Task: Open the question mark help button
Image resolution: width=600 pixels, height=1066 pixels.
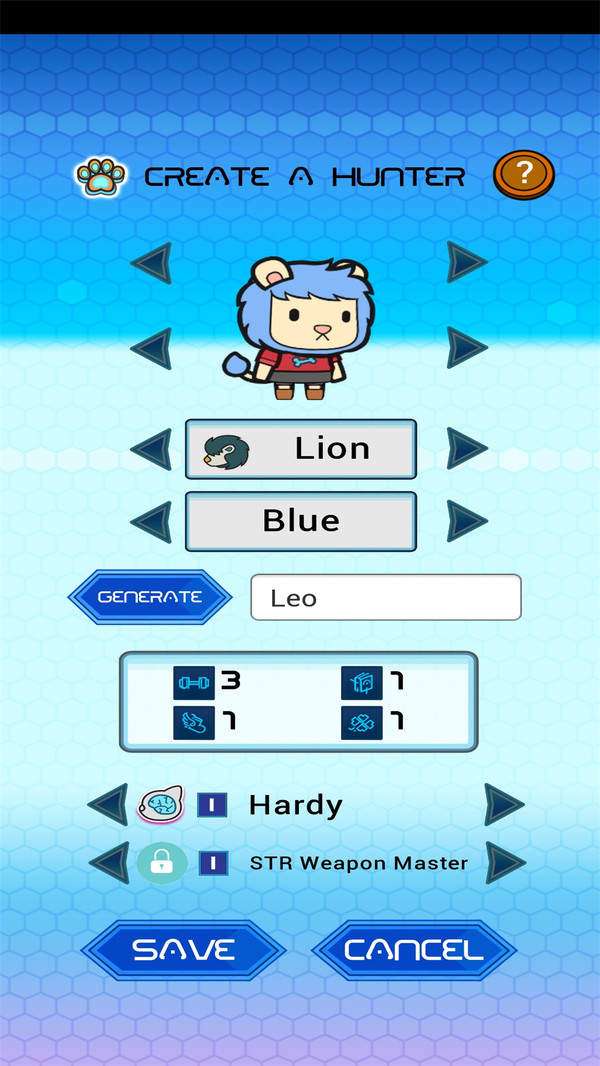Action: (523, 177)
